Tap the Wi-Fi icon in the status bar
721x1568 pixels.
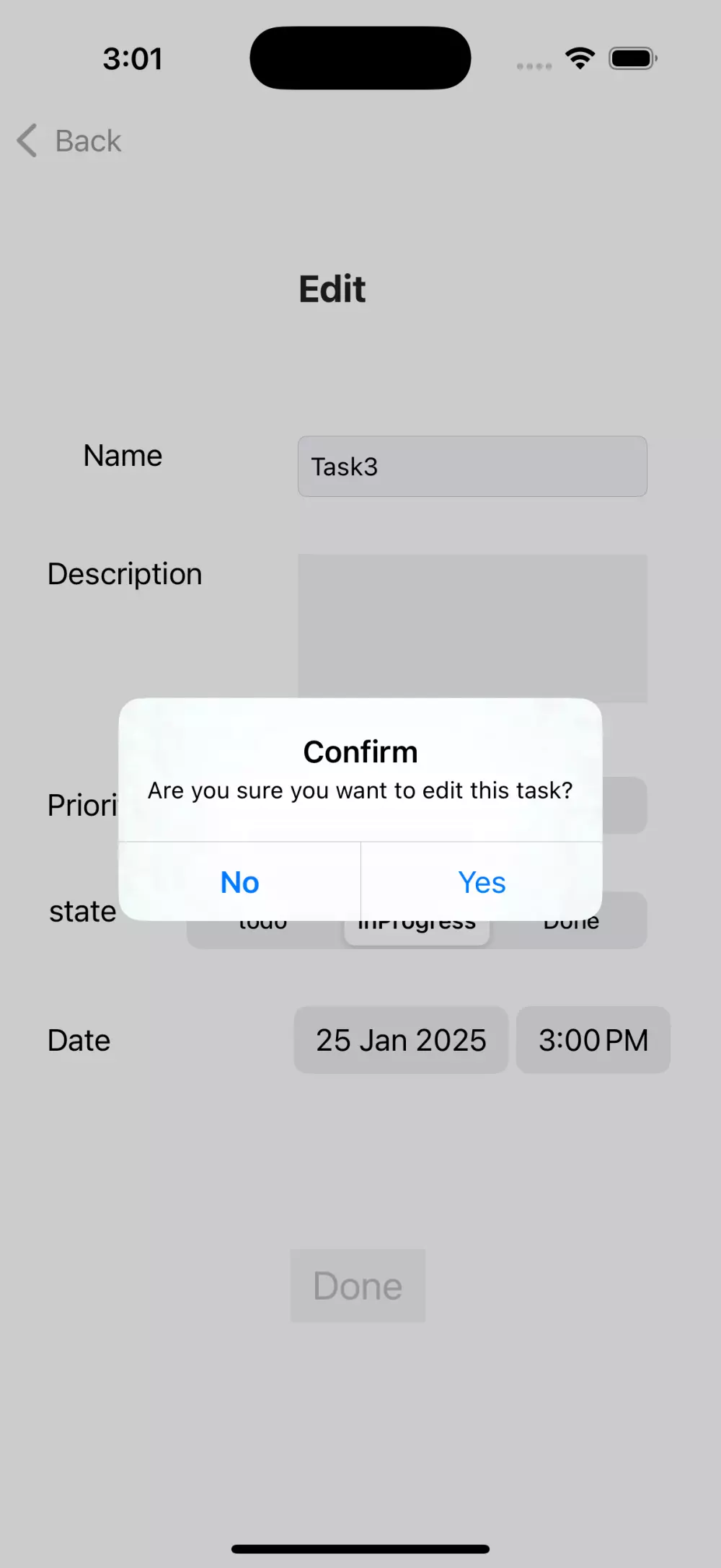[x=579, y=56]
